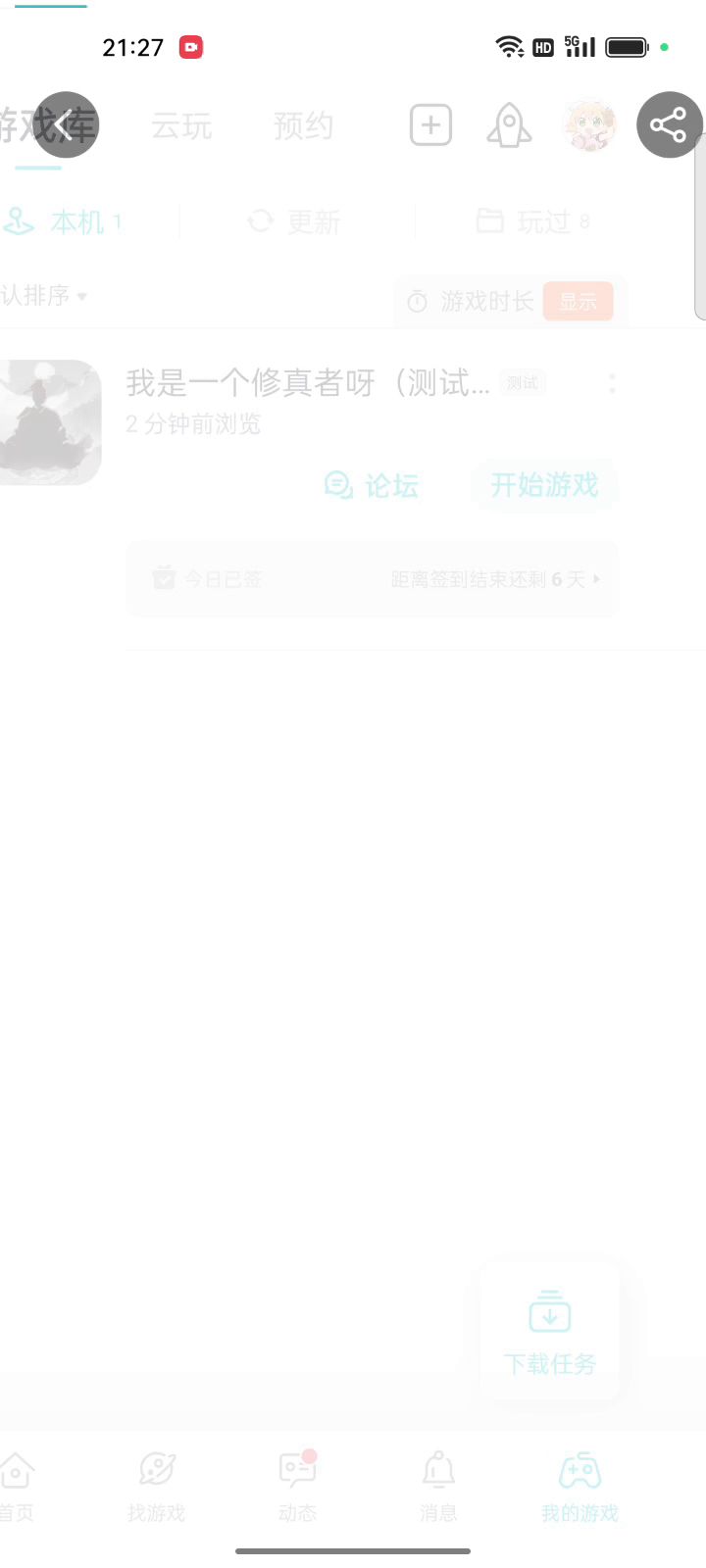Go to the 消息 tab
Screen dimensions: 706x1568
pos(438,1486)
